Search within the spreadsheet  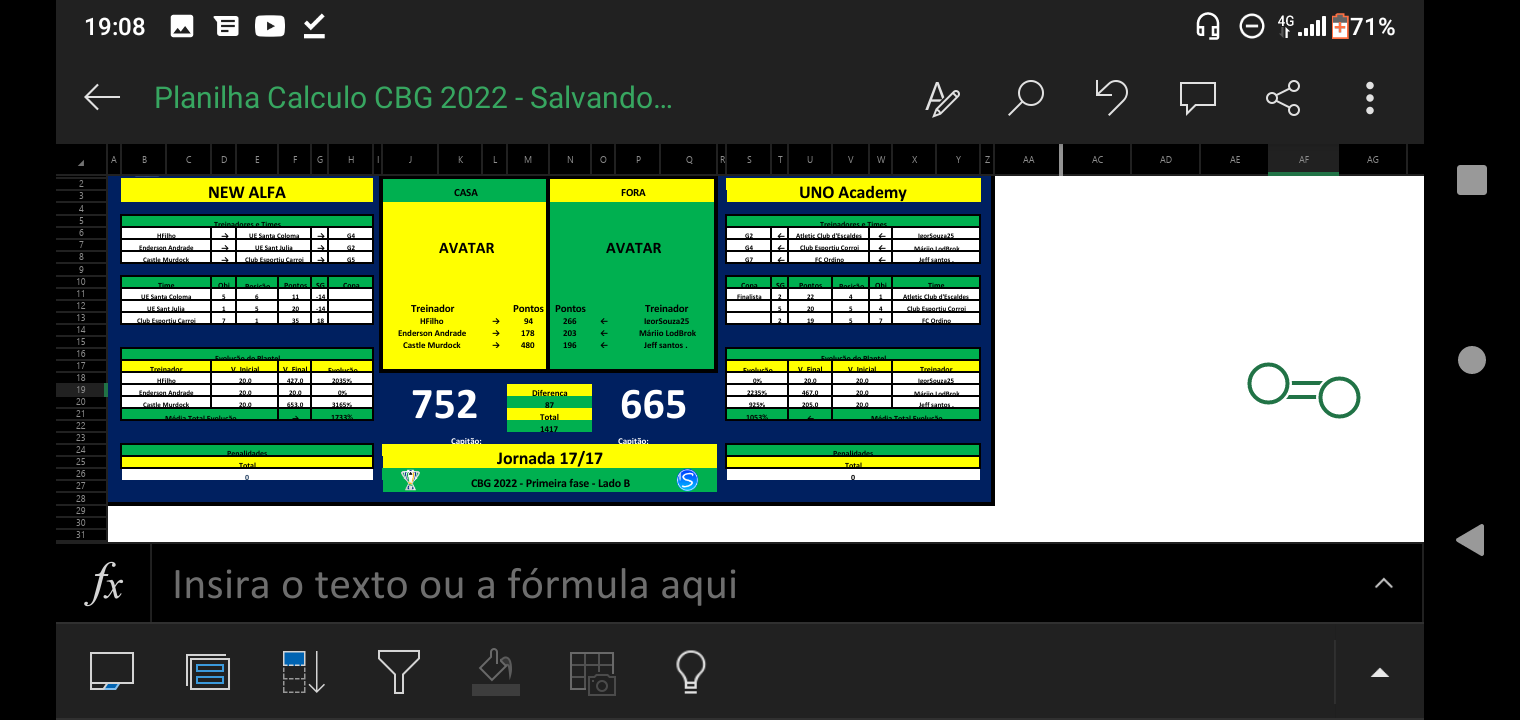point(1026,97)
